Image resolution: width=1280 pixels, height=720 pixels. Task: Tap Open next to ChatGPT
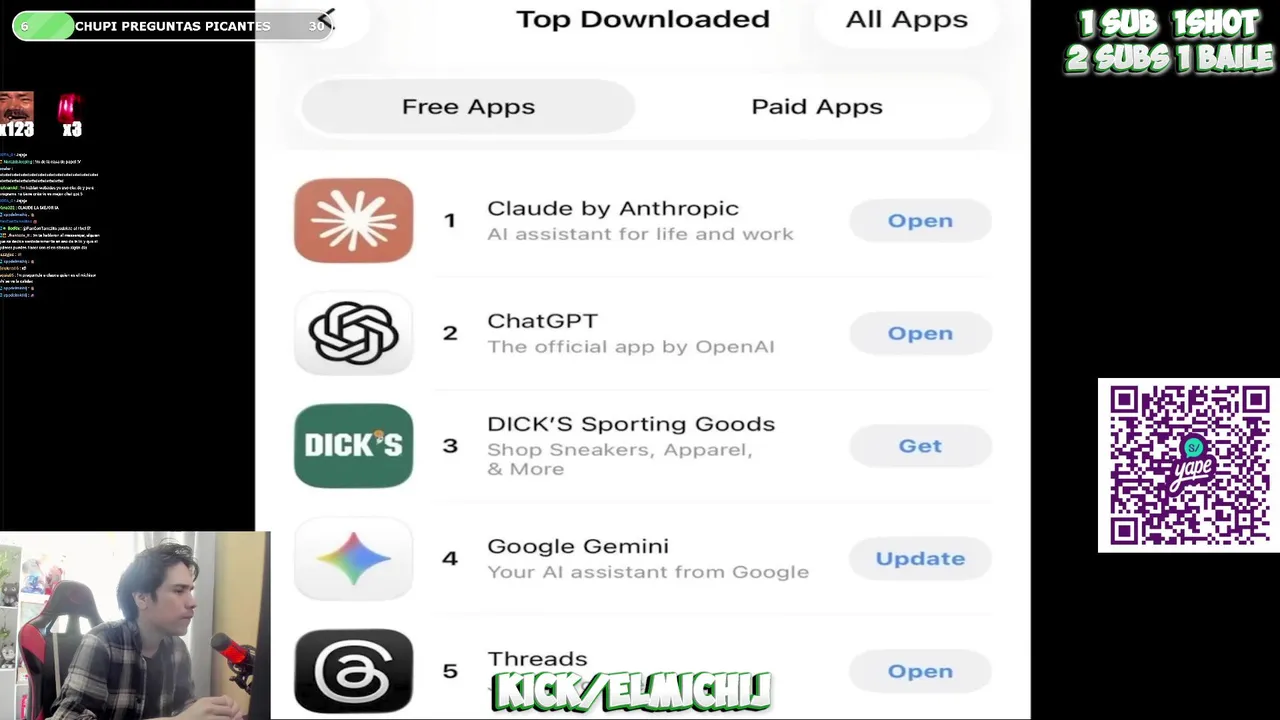coord(920,334)
